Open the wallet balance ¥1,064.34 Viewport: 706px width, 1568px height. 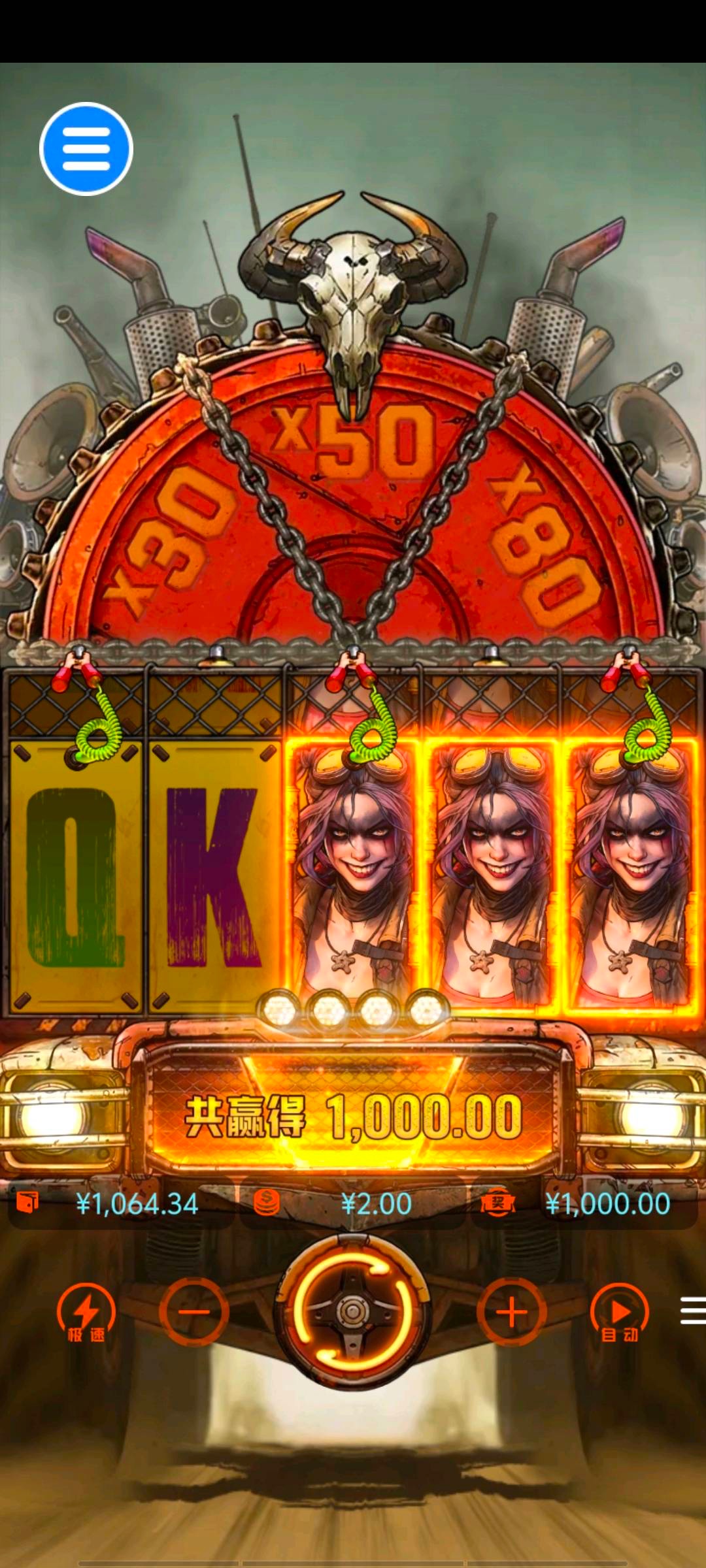(x=121, y=1203)
